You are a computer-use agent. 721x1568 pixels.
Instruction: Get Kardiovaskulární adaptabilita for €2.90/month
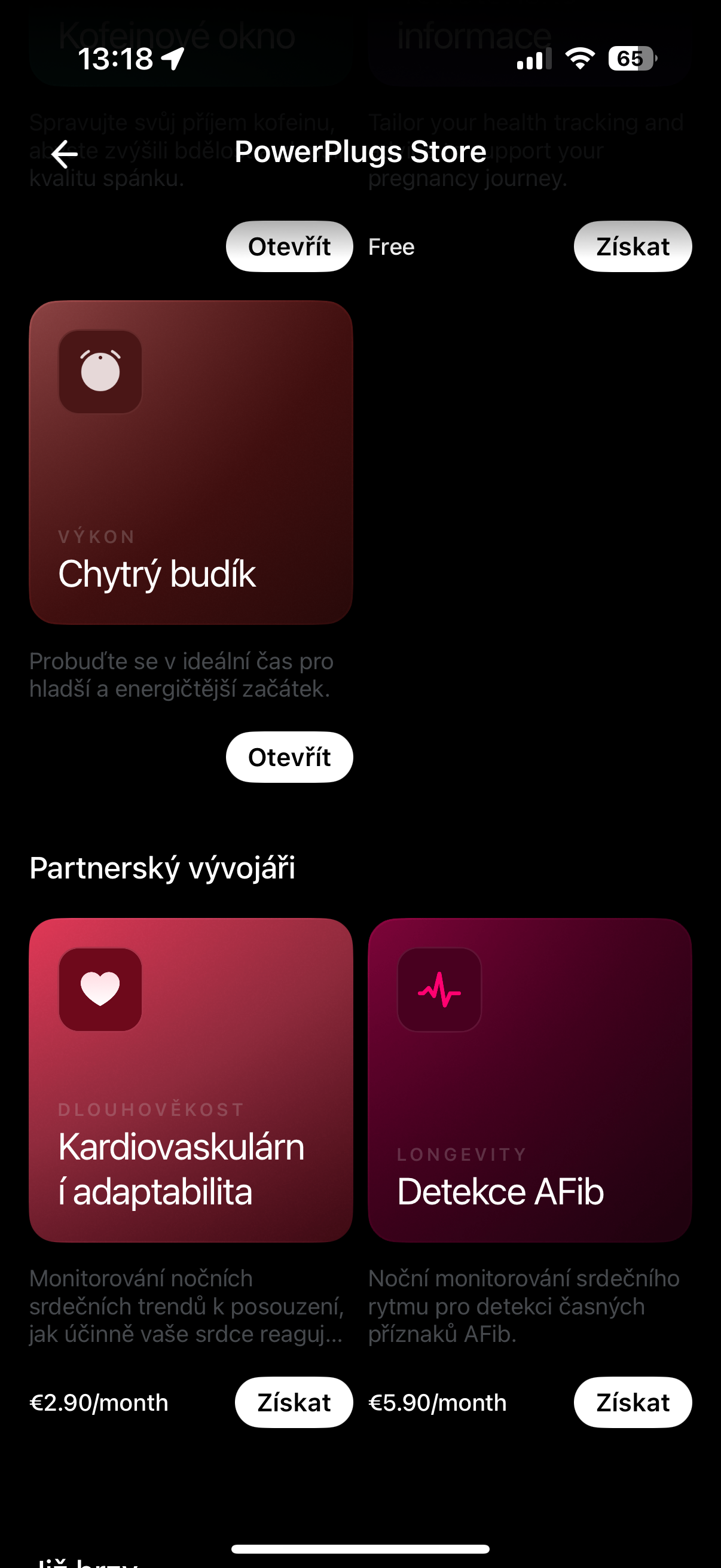[294, 1402]
